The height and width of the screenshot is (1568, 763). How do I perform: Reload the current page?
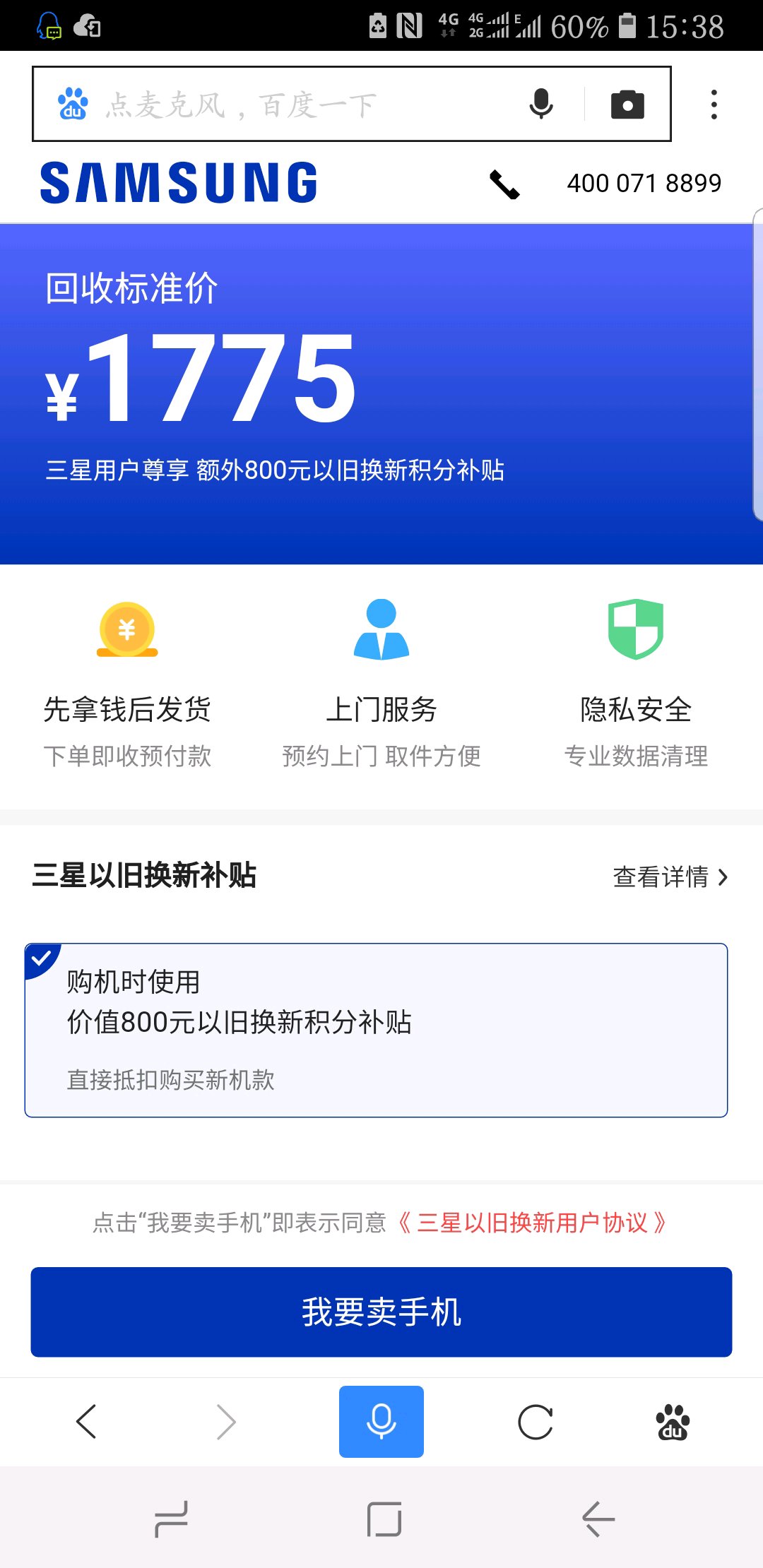[x=536, y=1421]
